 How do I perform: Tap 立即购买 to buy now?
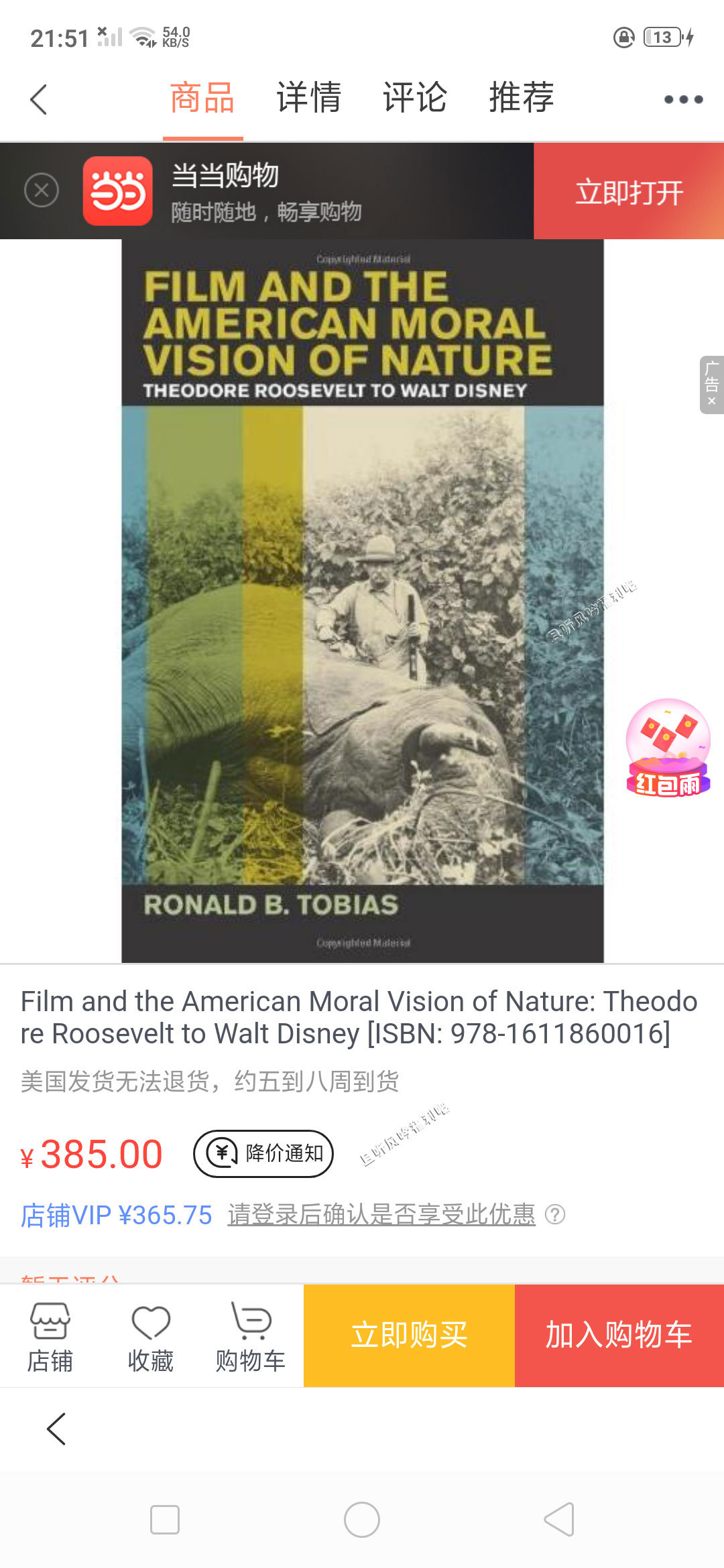coord(409,1335)
